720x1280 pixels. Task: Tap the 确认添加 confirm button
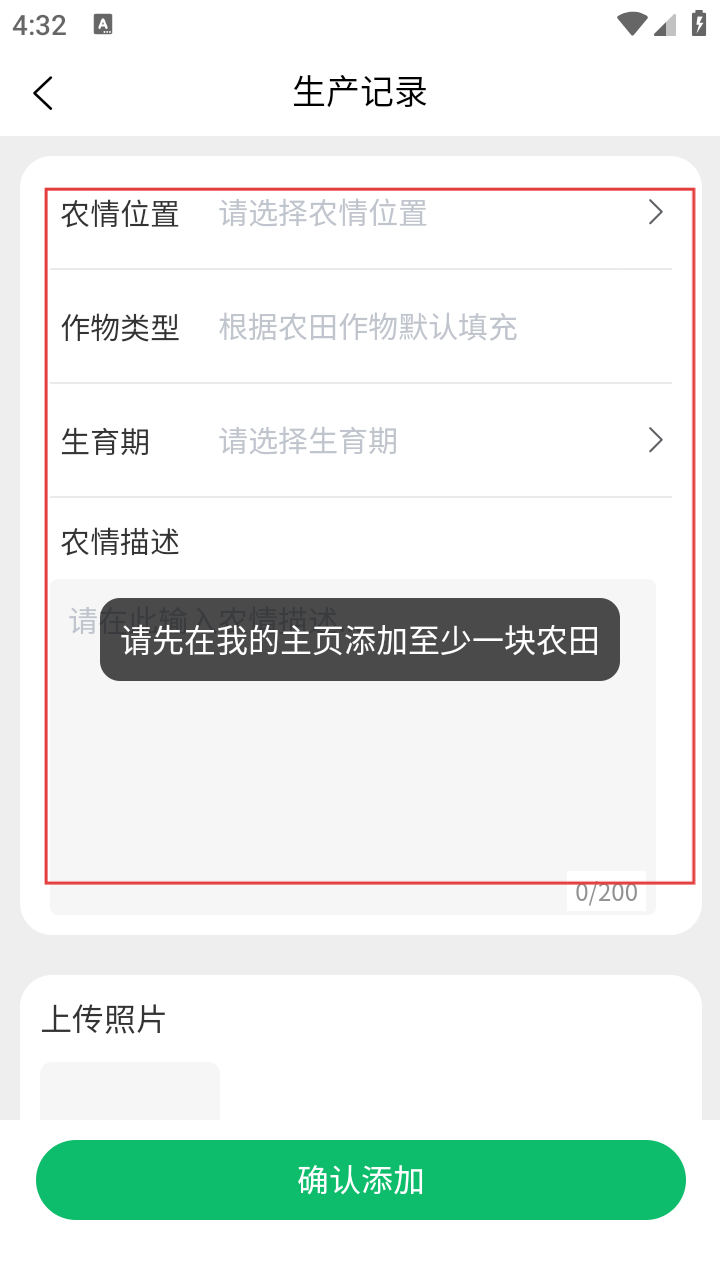(360, 1180)
